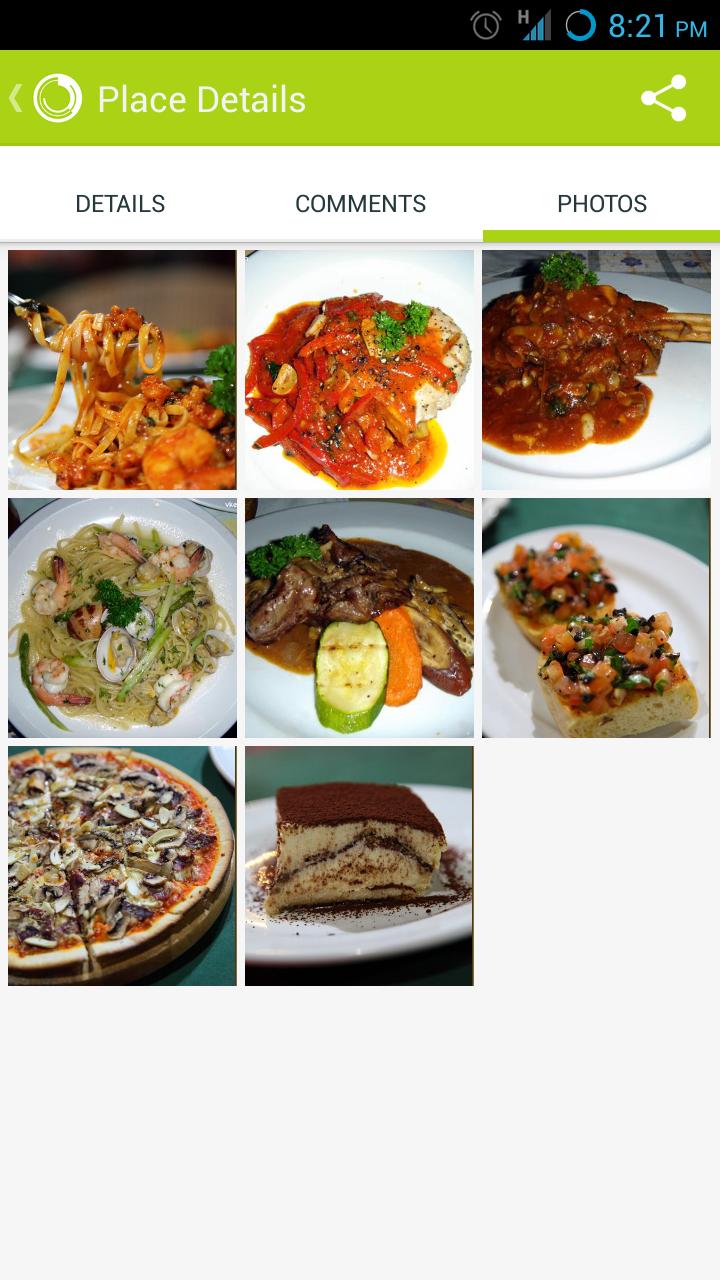This screenshot has width=720, height=1280.
Task: Open the steak with grilled zucchini photo
Action: pos(359,618)
